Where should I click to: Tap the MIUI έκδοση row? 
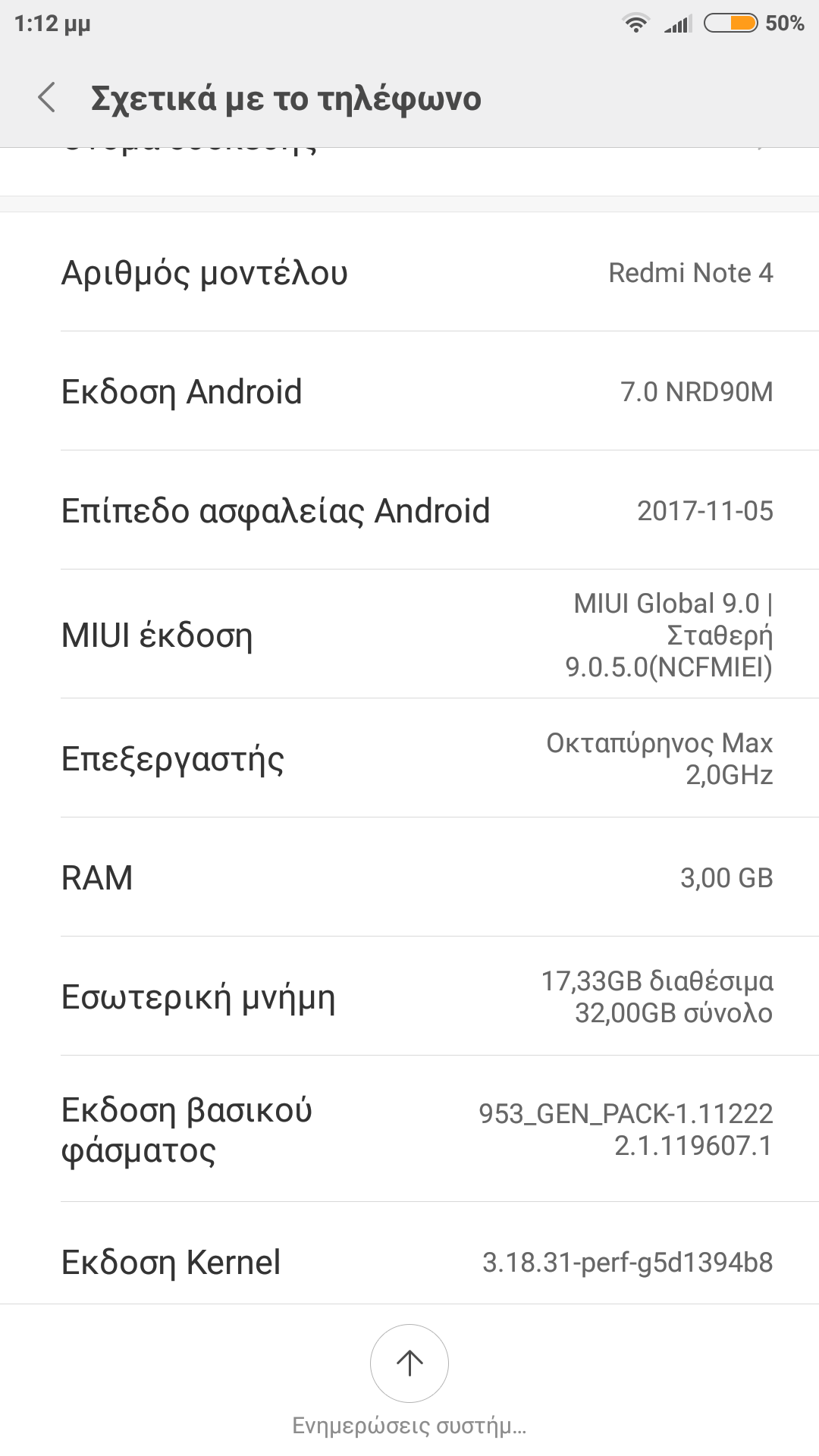tap(409, 635)
